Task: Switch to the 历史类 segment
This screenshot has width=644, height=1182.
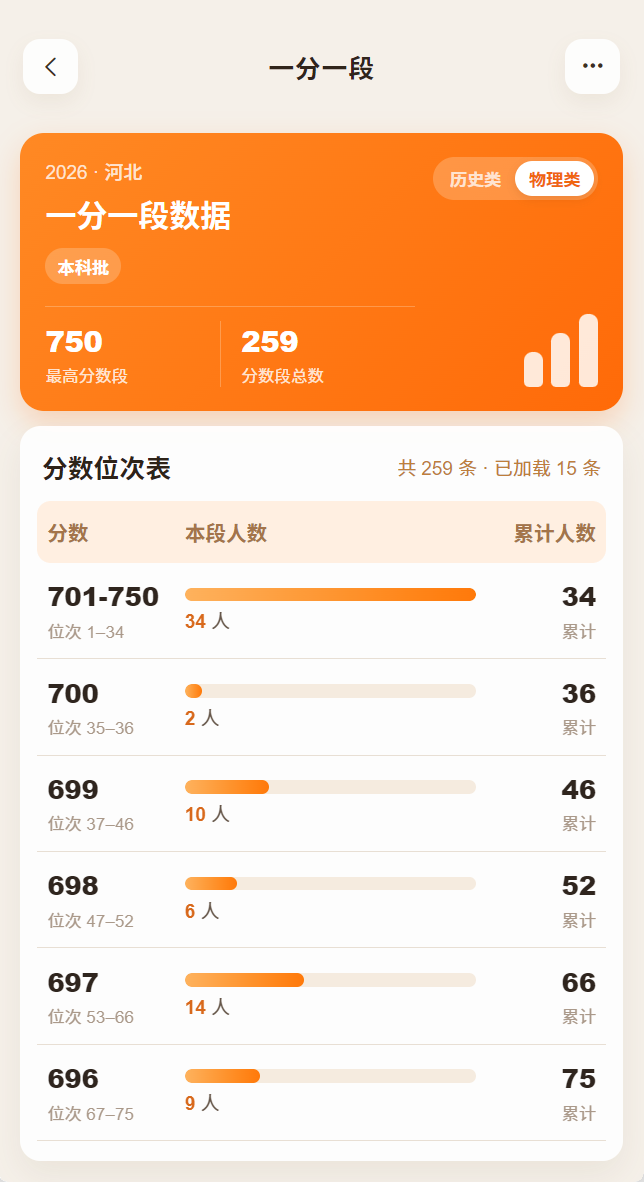Action: click(x=475, y=179)
